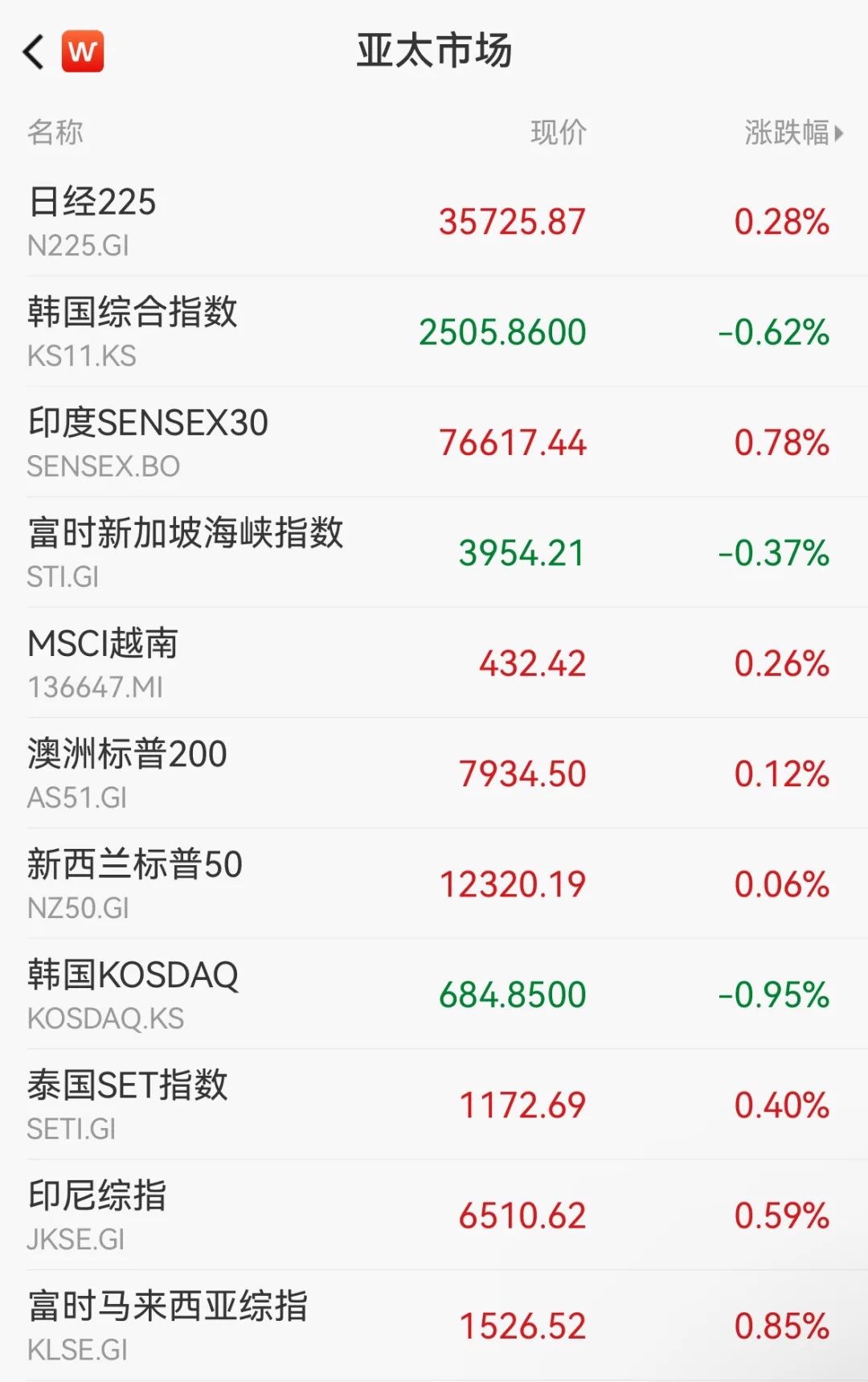This screenshot has width=868, height=1382.
Task: Go back using the arrow icon
Action: tap(34, 52)
